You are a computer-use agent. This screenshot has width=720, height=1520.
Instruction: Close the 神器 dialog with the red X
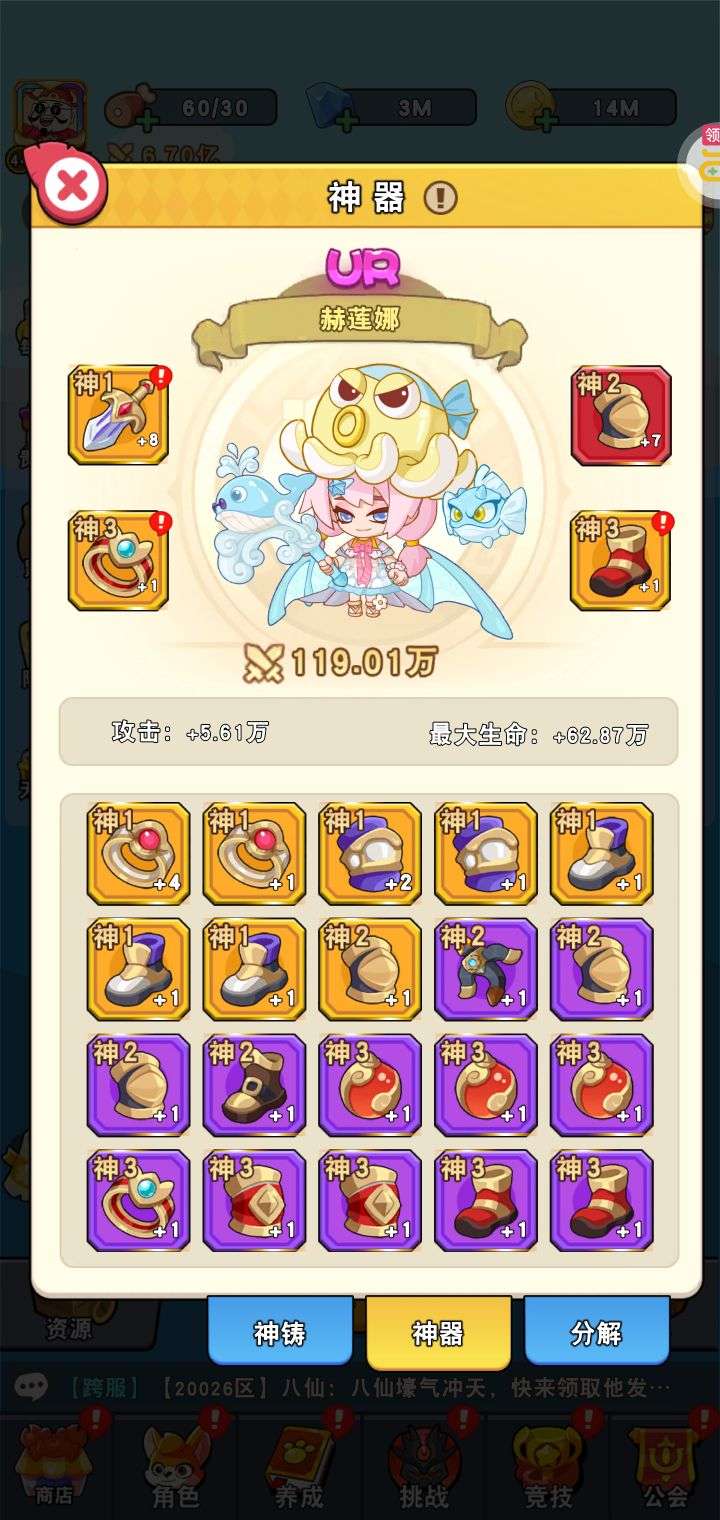72,185
